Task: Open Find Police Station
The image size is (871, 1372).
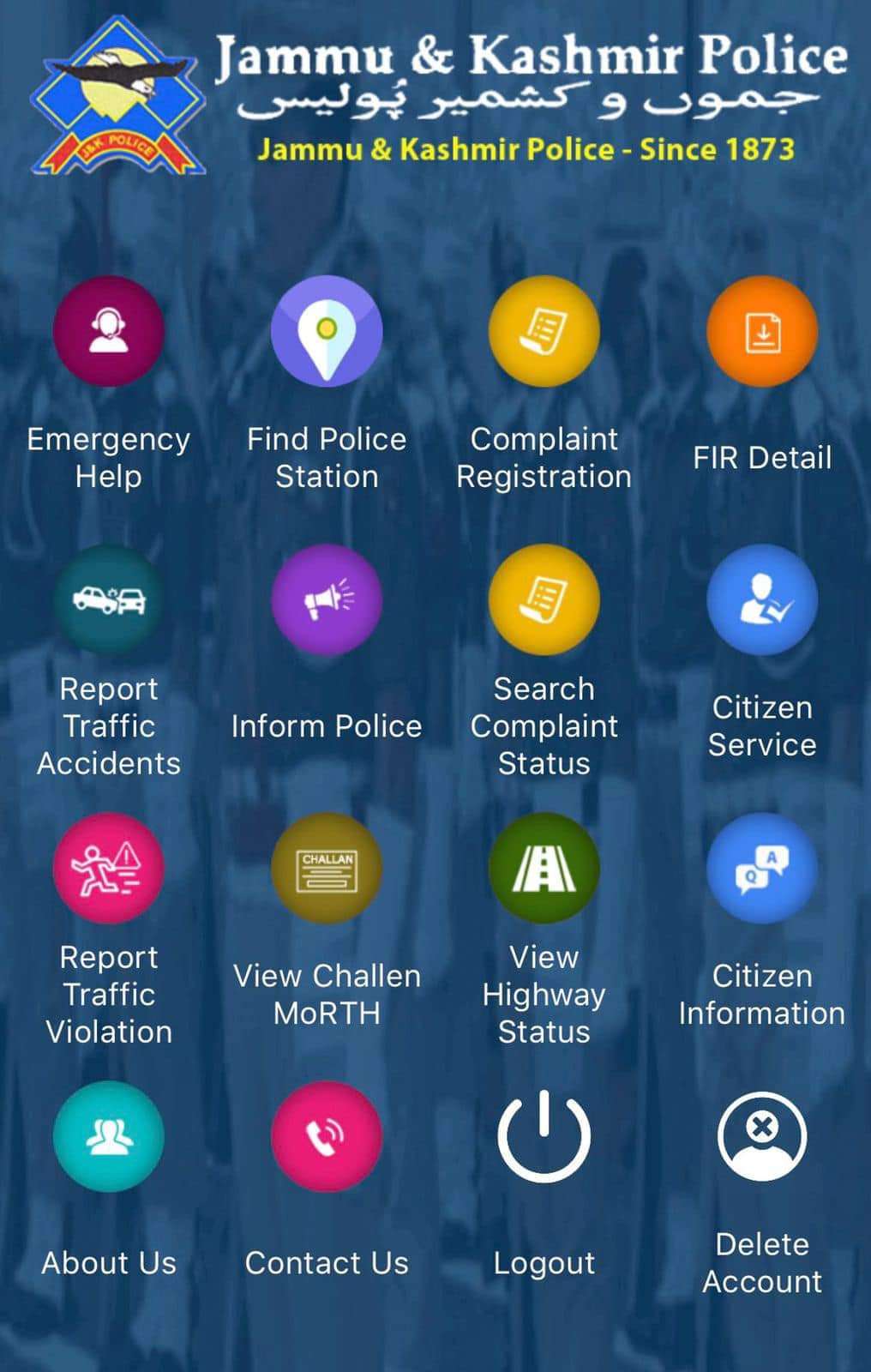Action: [x=327, y=332]
